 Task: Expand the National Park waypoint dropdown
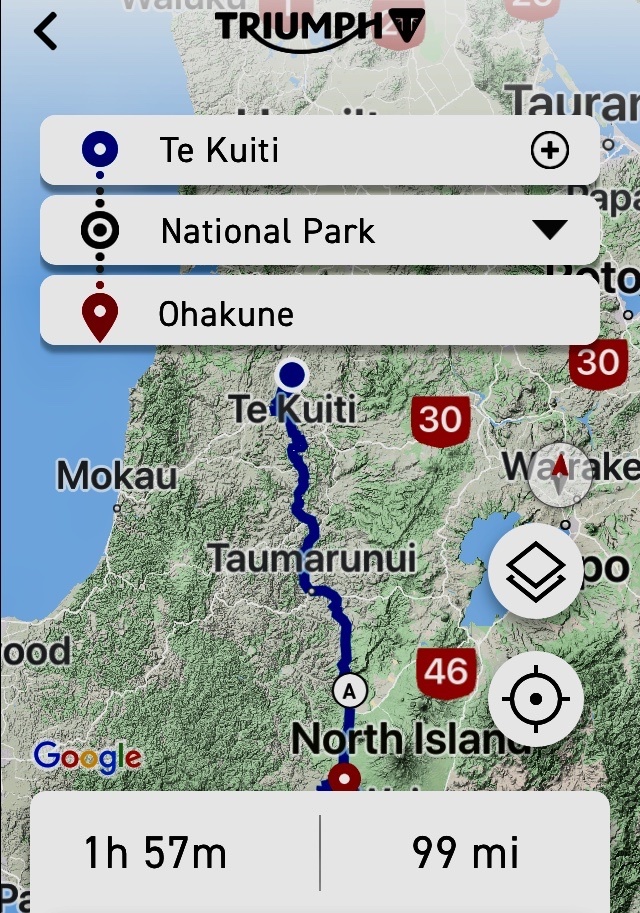[x=549, y=231]
